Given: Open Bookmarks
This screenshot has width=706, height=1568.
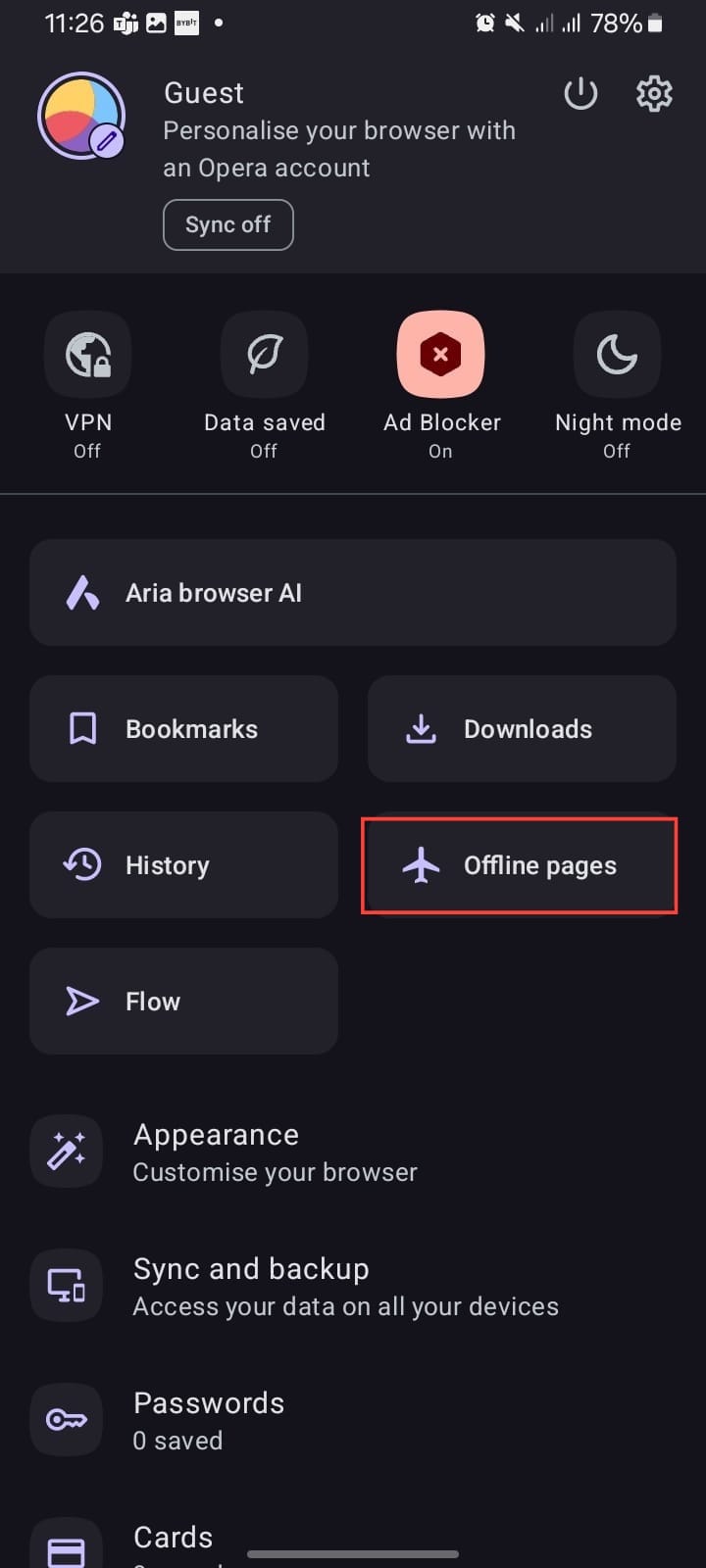Looking at the screenshot, I should click(183, 729).
